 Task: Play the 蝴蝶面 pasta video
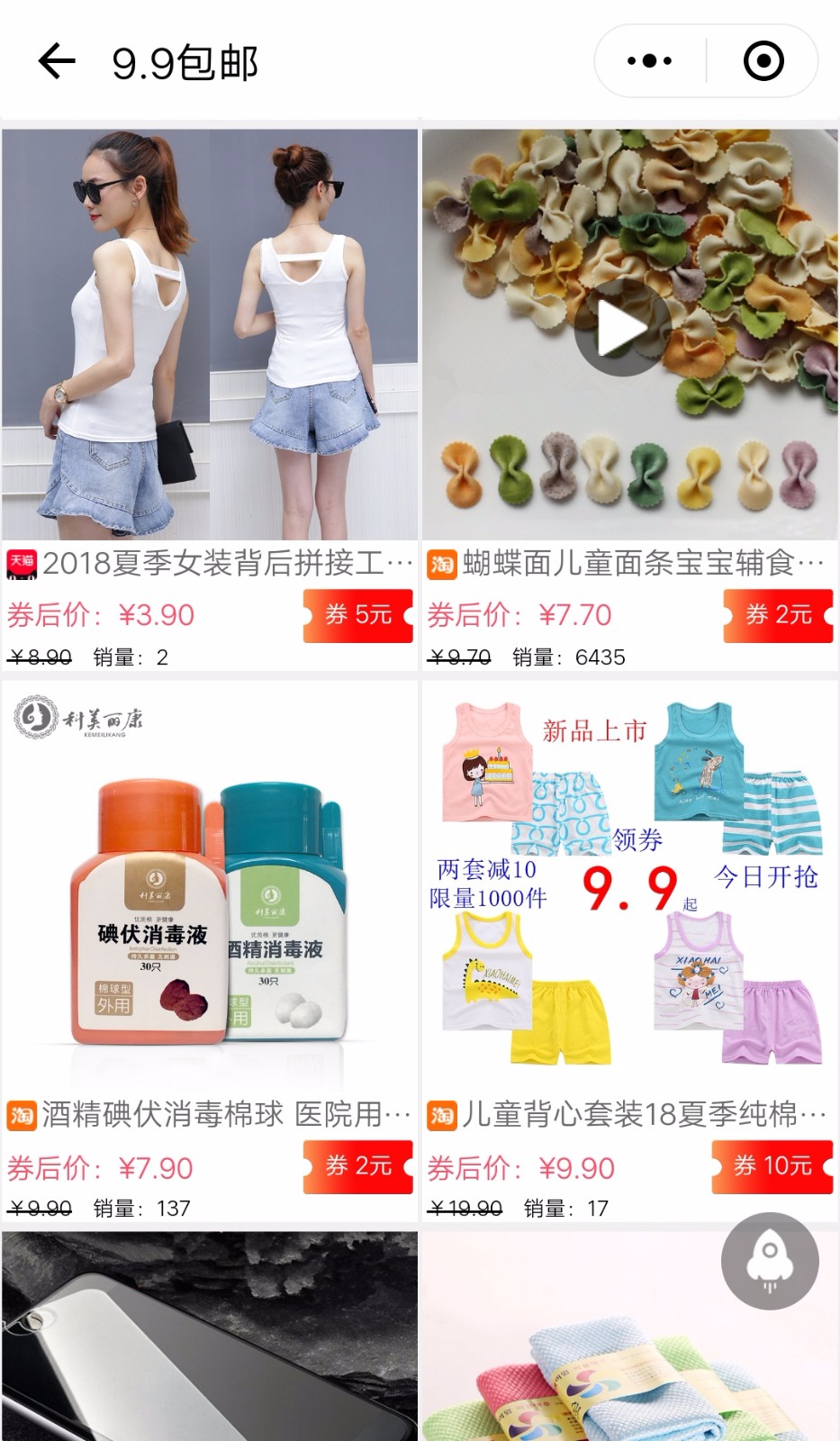(x=621, y=328)
